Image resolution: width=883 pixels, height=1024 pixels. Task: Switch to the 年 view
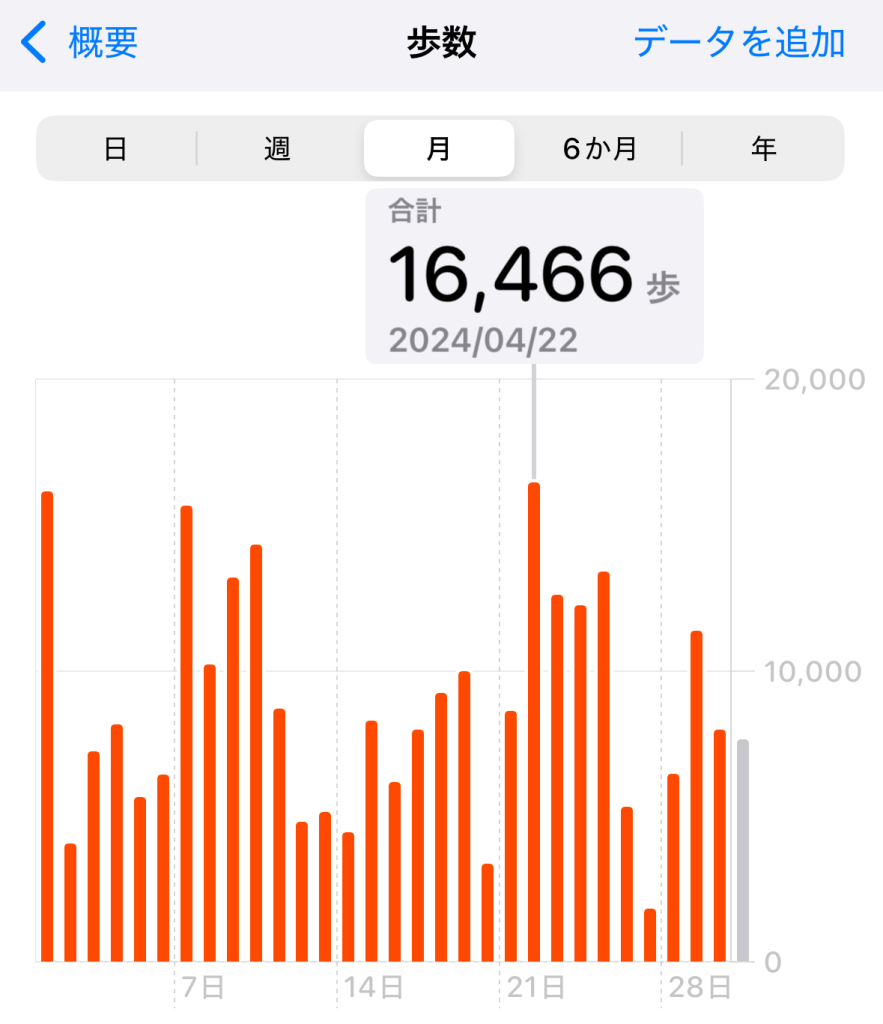tap(764, 149)
